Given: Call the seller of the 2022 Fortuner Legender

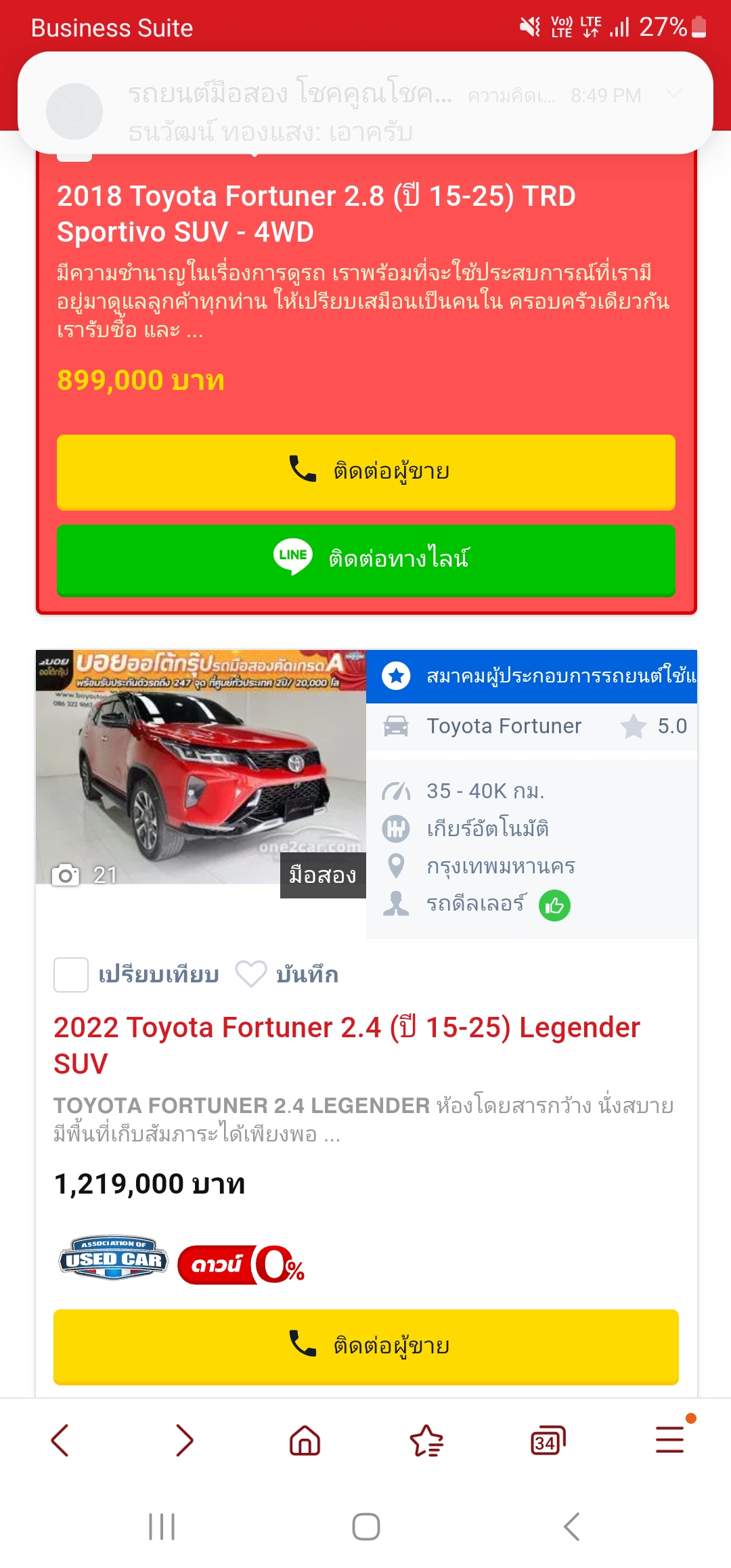Looking at the screenshot, I should (366, 1347).
